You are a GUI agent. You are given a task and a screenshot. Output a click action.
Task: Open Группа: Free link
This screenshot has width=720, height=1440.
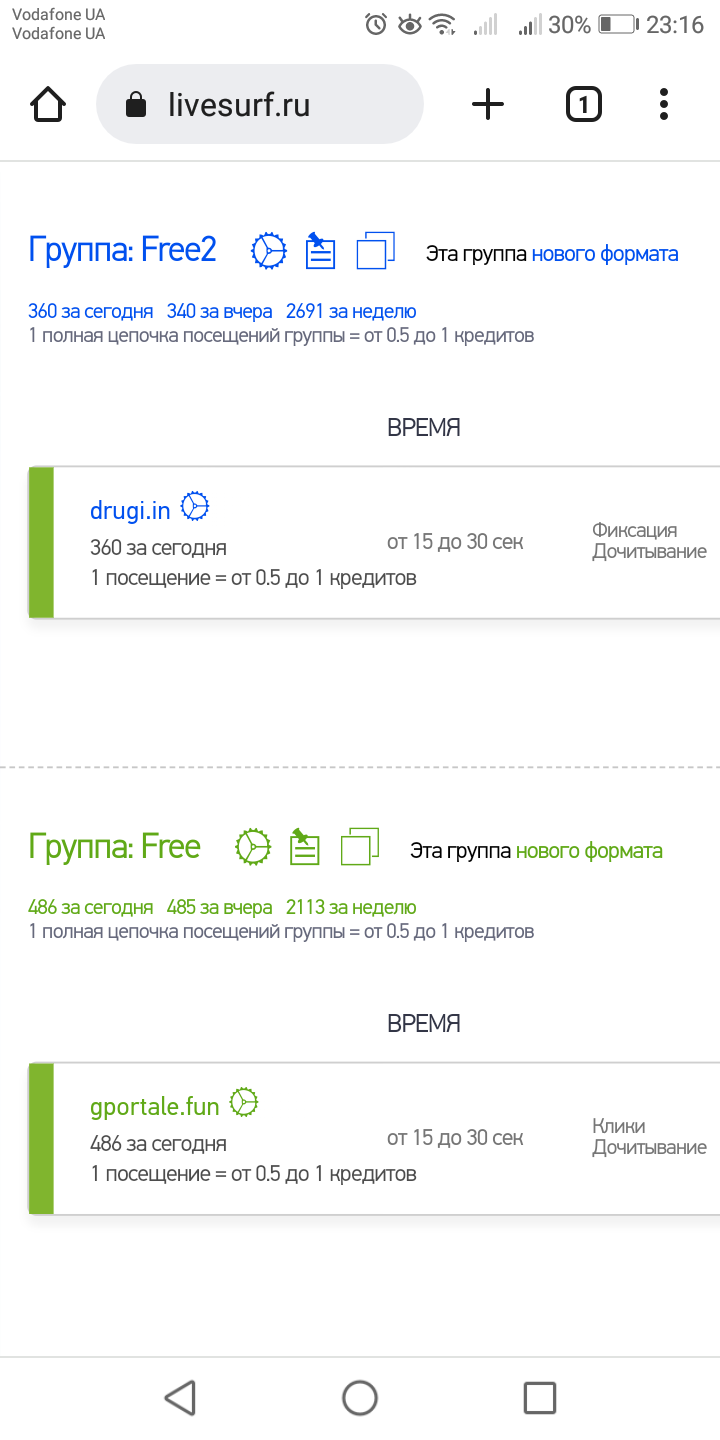(115, 847)
